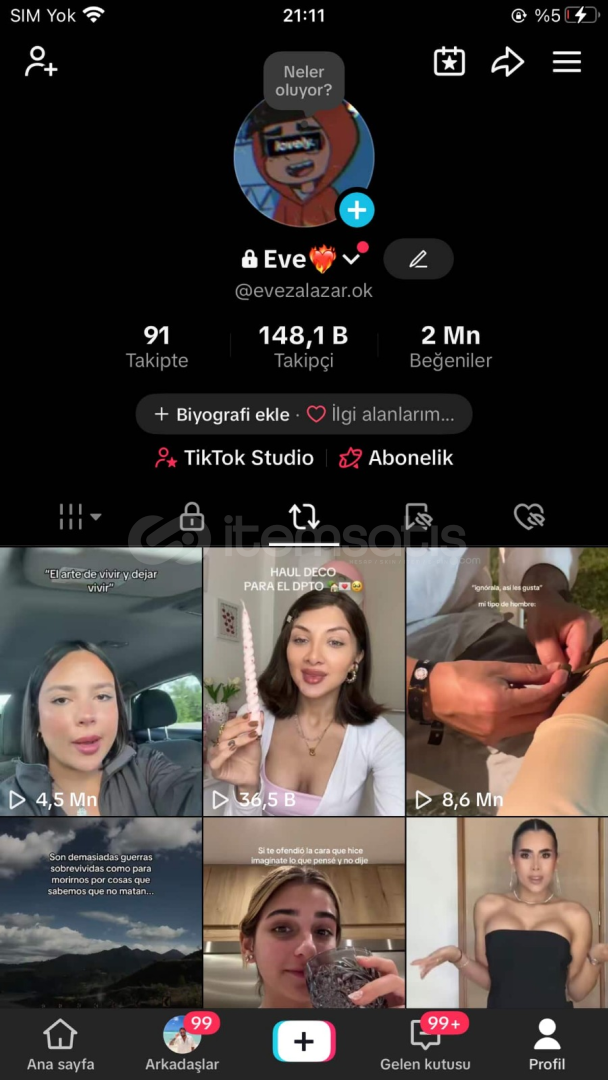This screenshot has width=608, height=1080.
Task: Open the Abonelik subscription link
Action: click(396, 458)
